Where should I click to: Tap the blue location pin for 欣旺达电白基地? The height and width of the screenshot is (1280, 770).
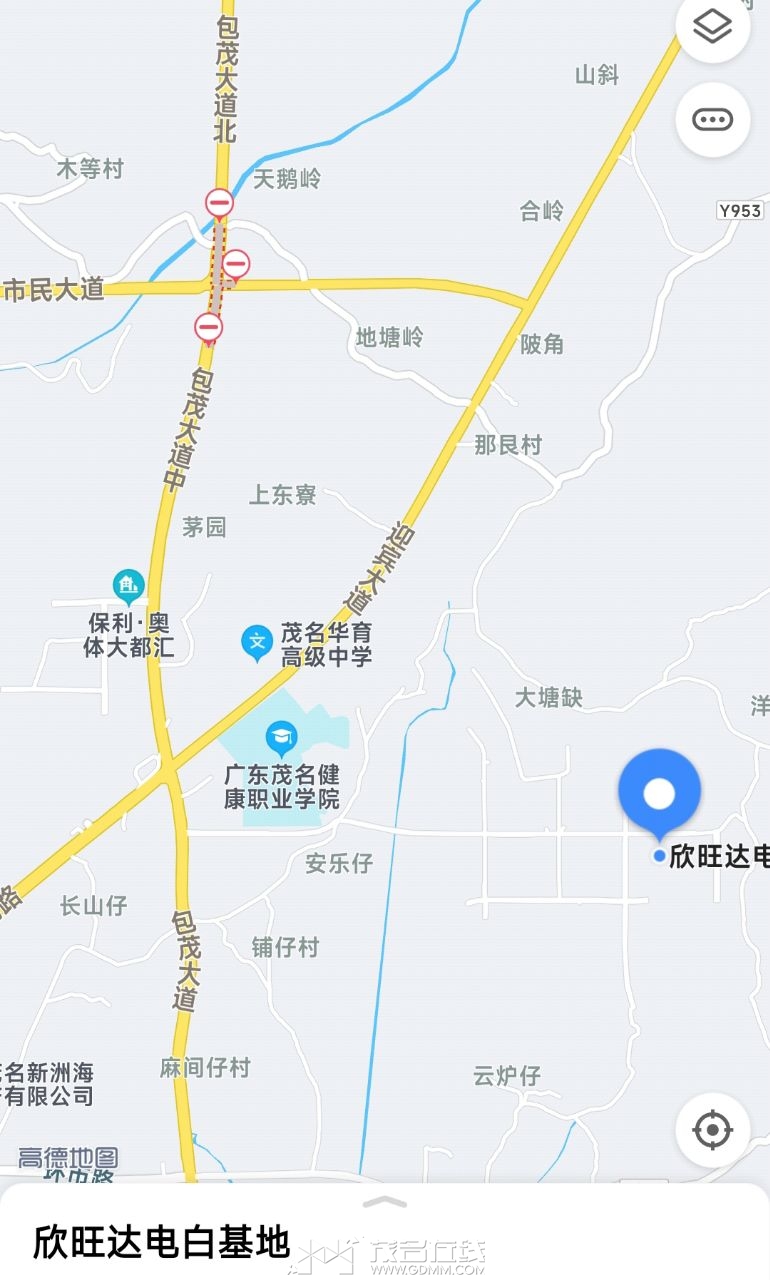click(x=659, y=794)
